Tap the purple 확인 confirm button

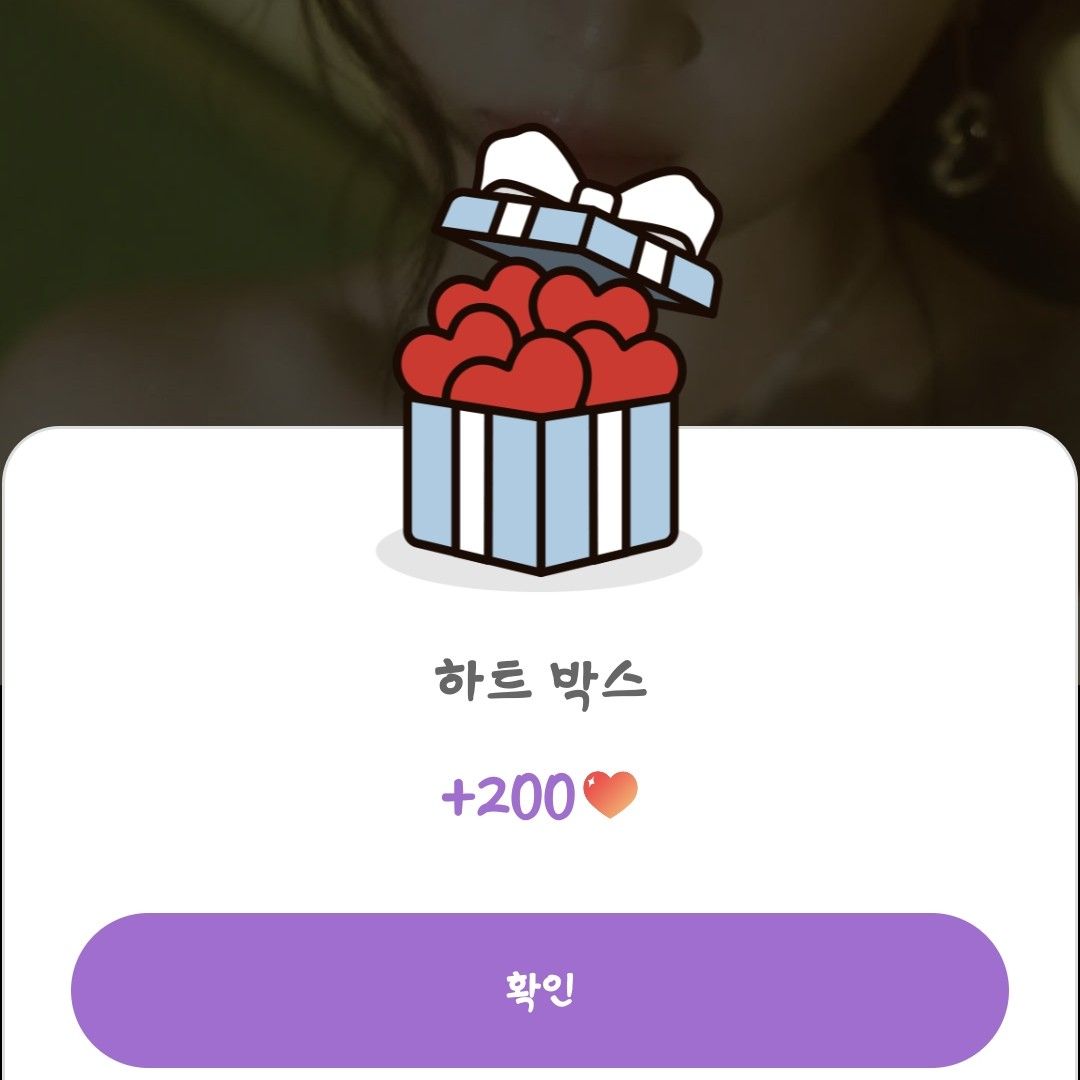(x=540, y=989)
